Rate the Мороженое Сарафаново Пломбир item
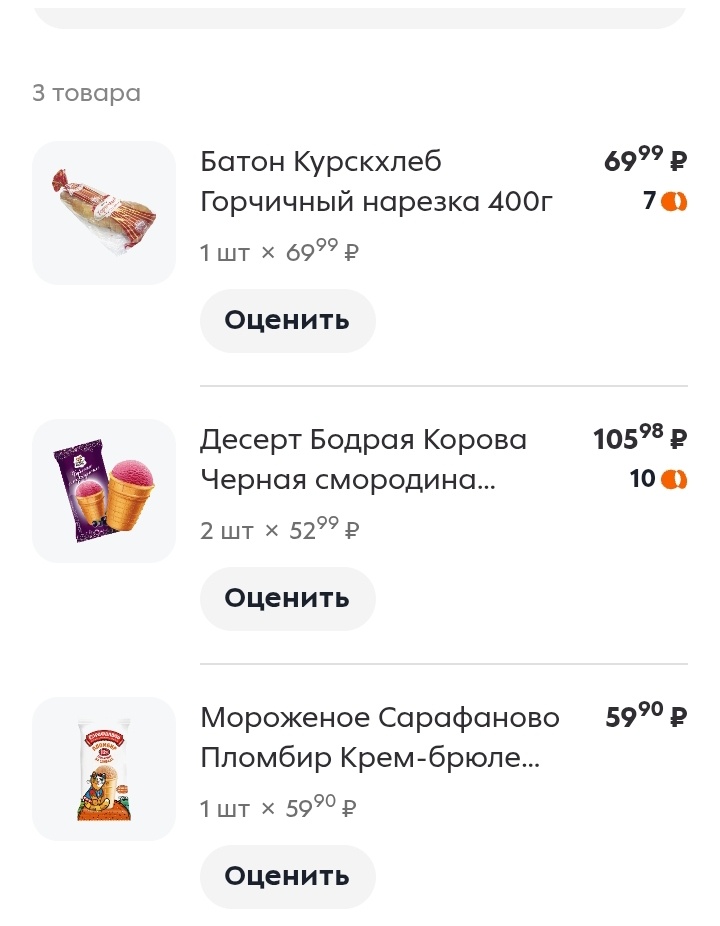720x926 pixels. (287, 877)
